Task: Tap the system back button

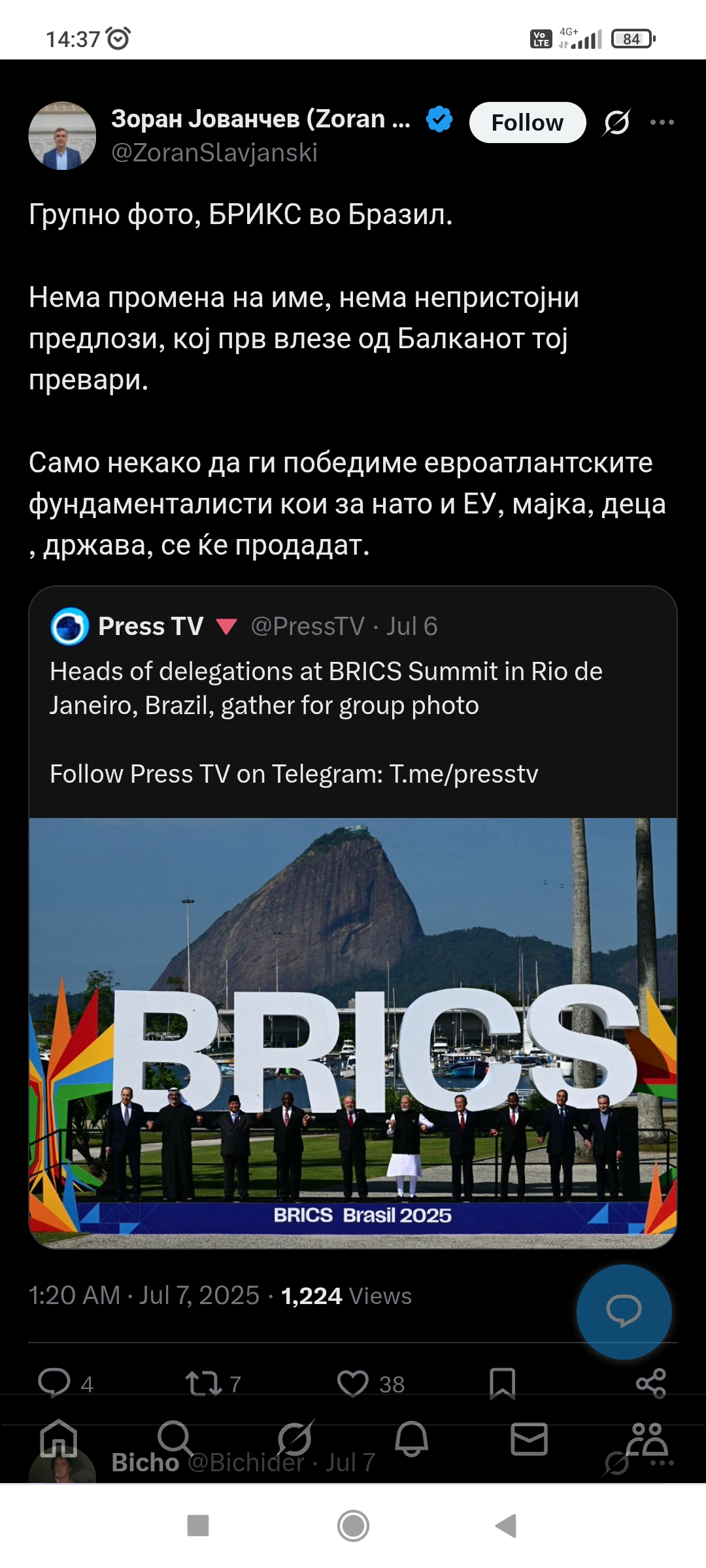Action: pos(507,1526)
